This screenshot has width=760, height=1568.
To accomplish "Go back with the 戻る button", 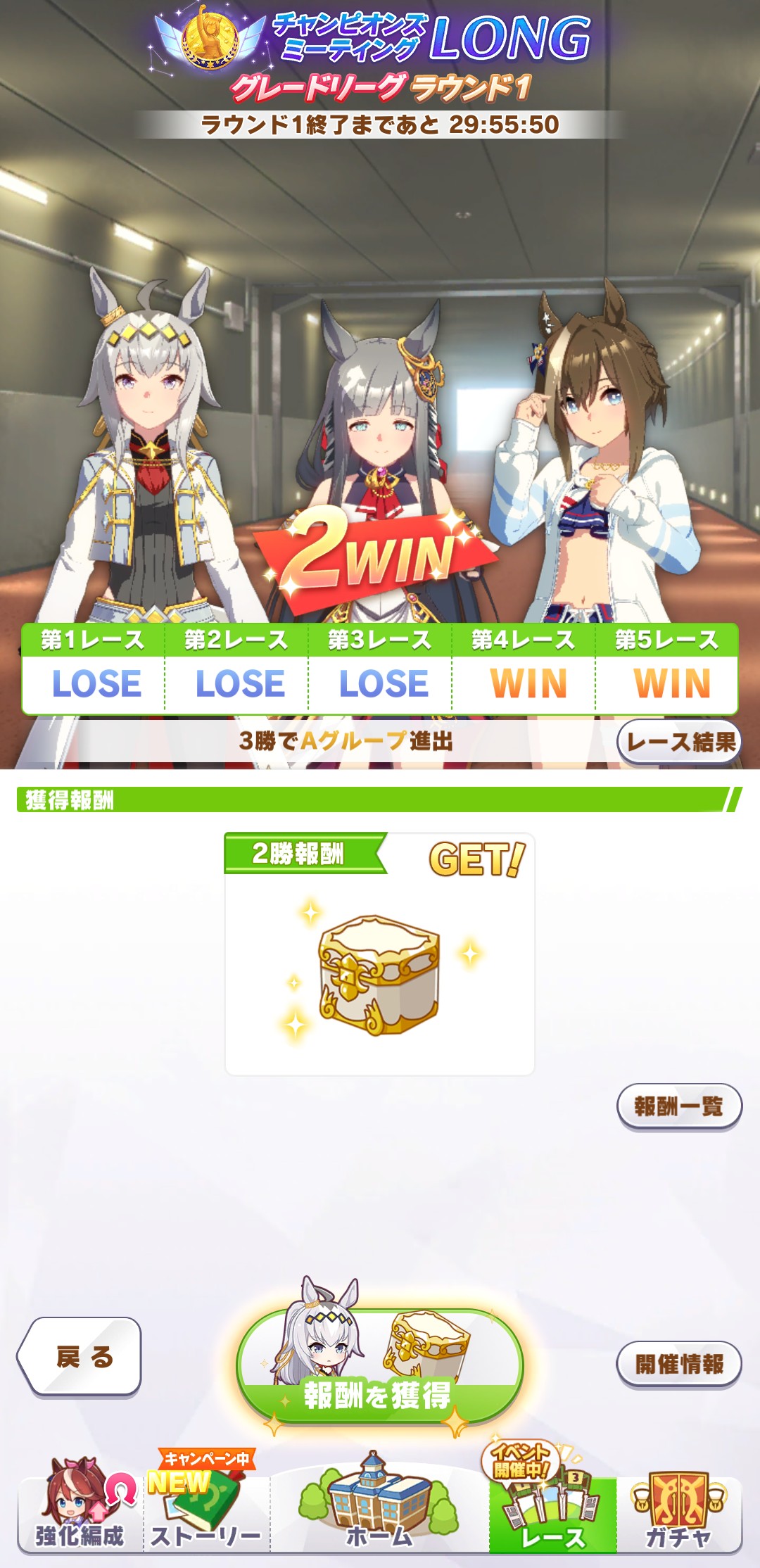I will click(x=80, y=1355).
